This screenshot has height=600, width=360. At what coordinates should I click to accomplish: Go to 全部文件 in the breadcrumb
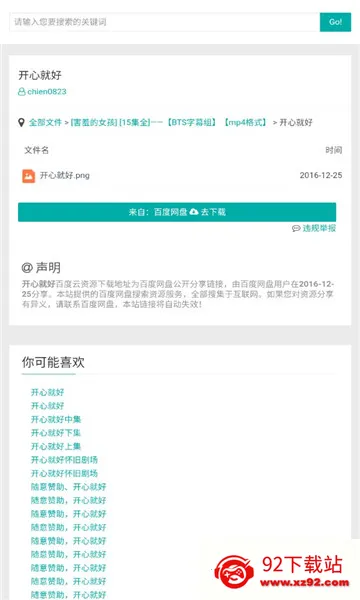point(45,122)
